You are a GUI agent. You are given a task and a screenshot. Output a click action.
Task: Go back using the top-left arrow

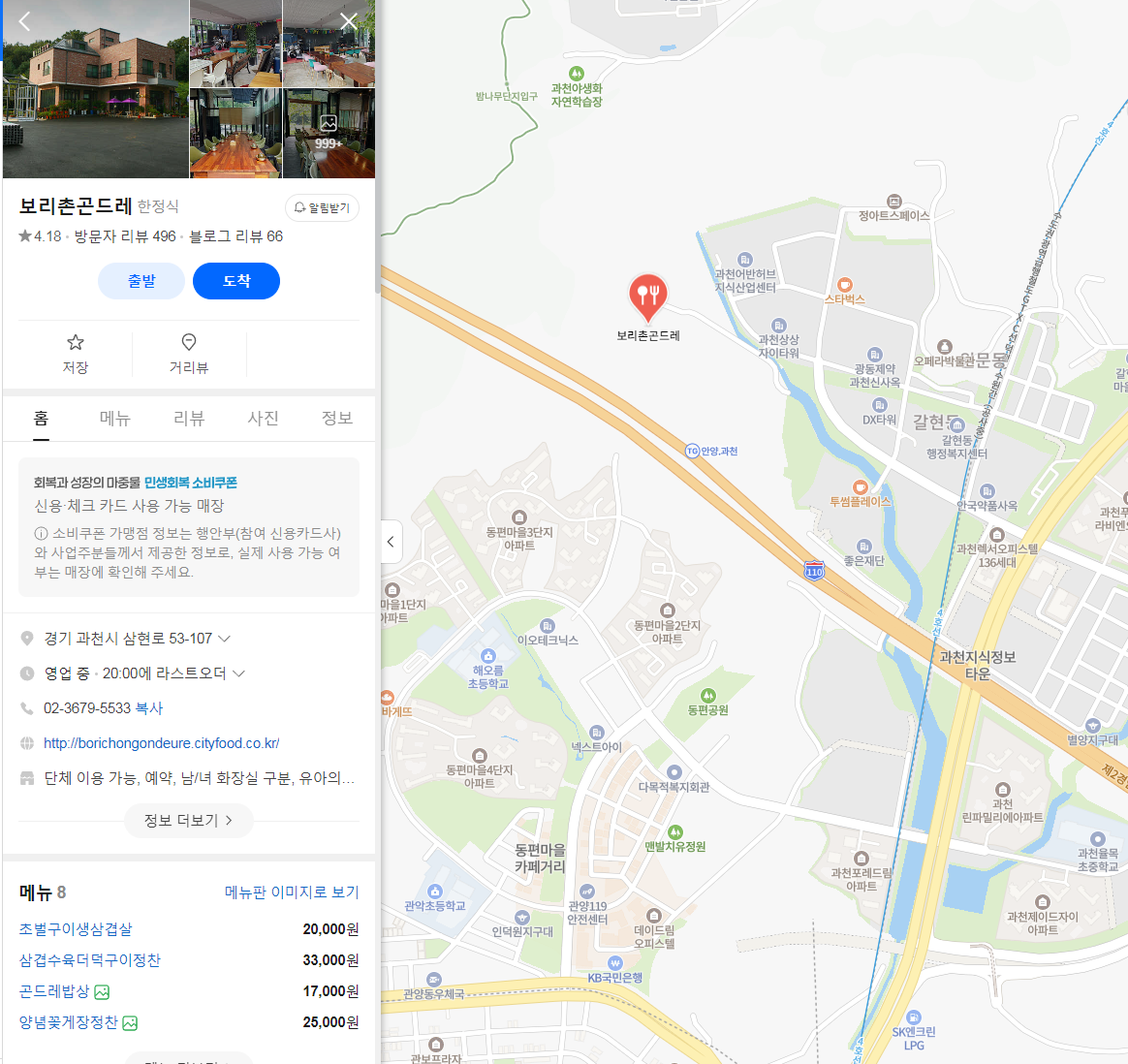coord(25,21)
